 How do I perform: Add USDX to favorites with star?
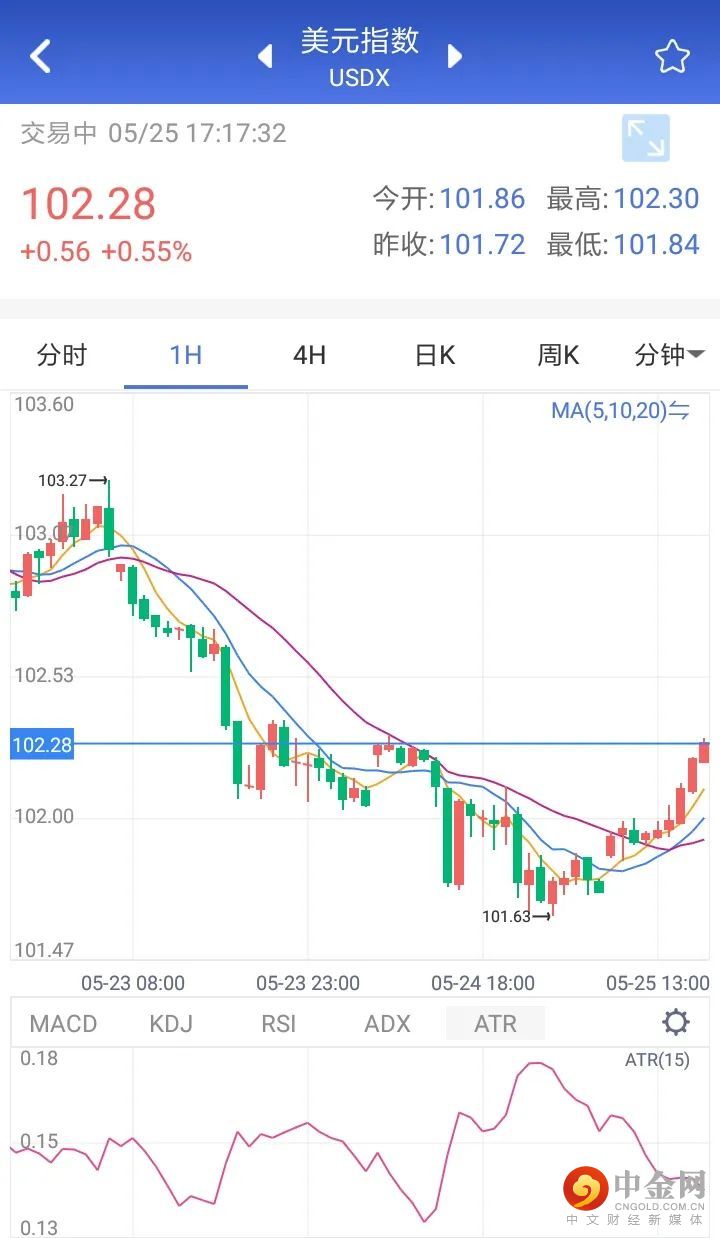click(672, 57)
